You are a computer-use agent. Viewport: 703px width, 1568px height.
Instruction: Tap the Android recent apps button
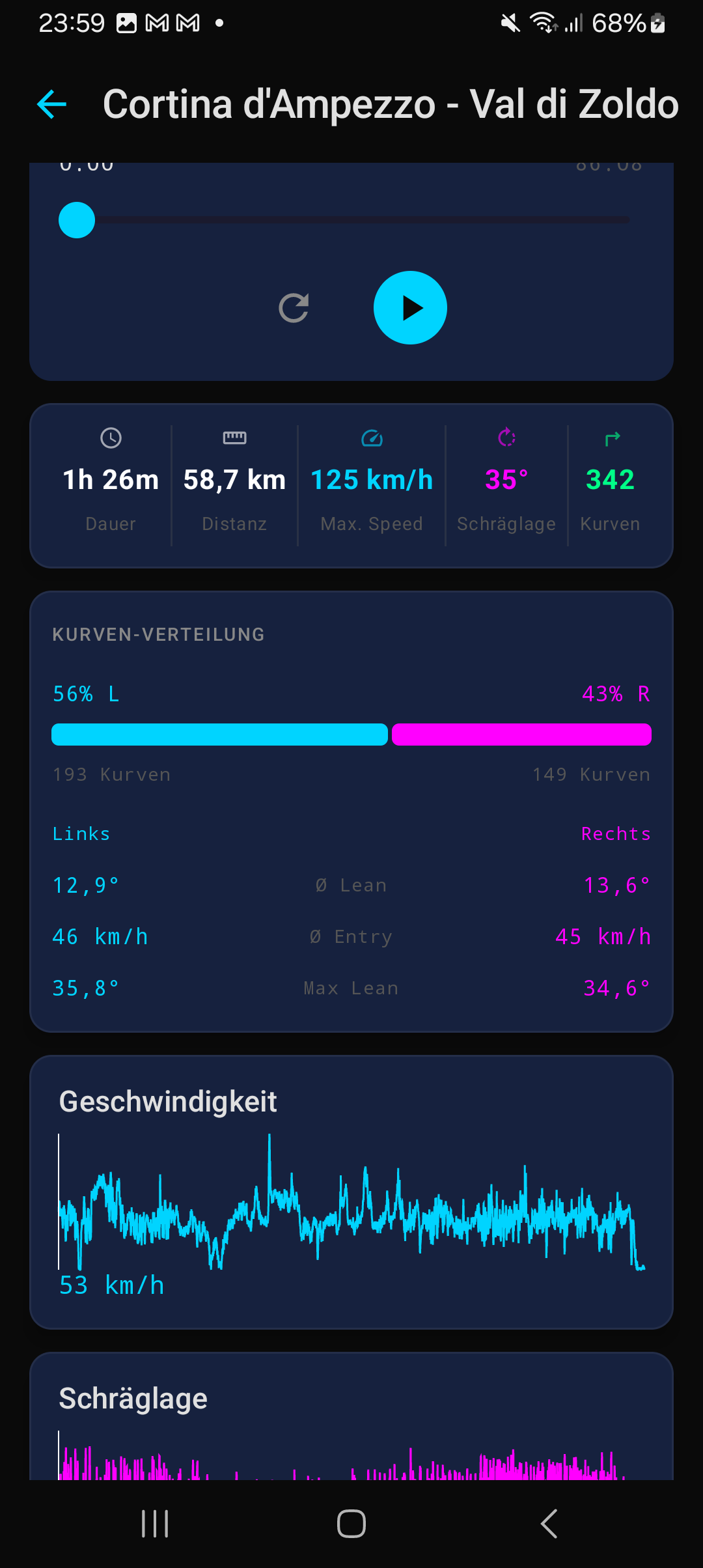154,1524
